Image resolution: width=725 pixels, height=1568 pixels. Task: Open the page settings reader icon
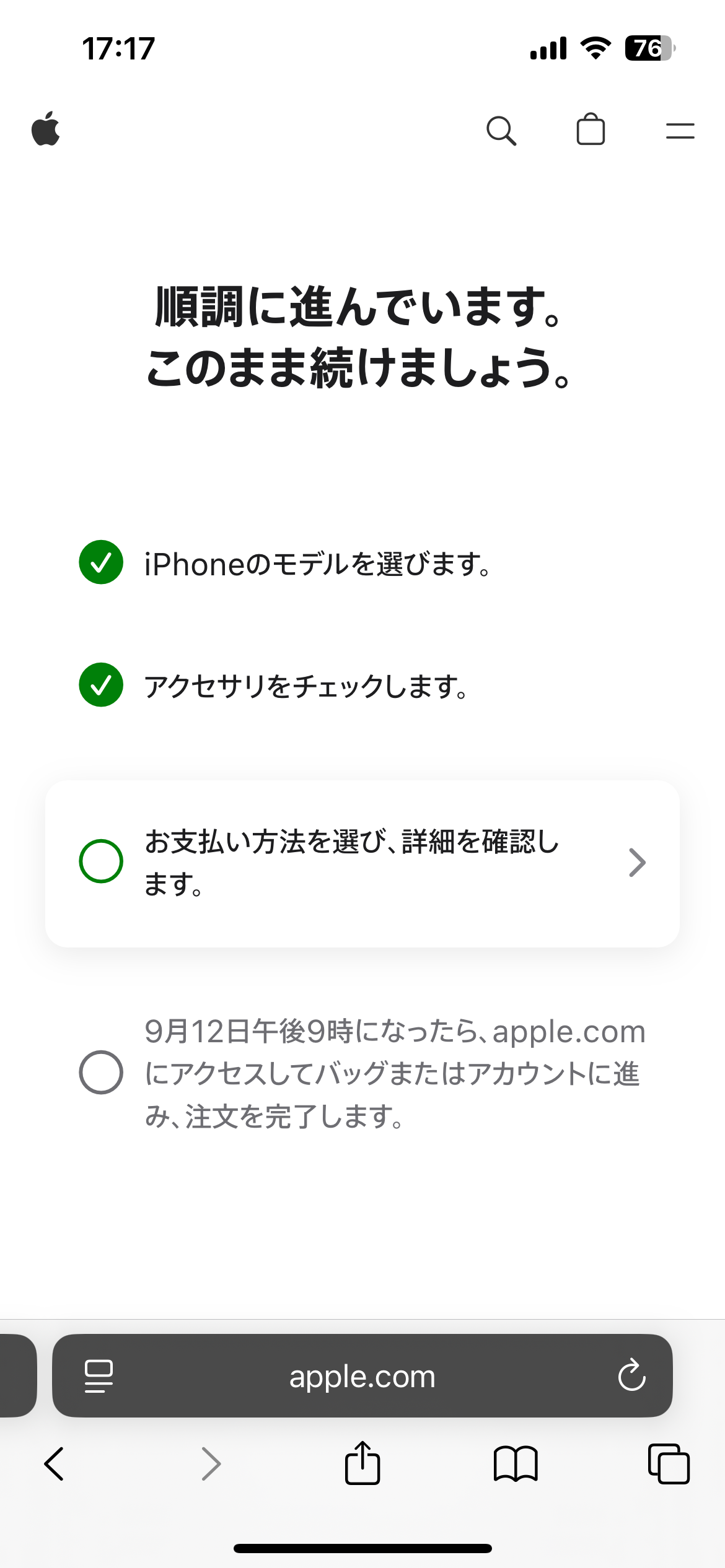point(99,1376)
